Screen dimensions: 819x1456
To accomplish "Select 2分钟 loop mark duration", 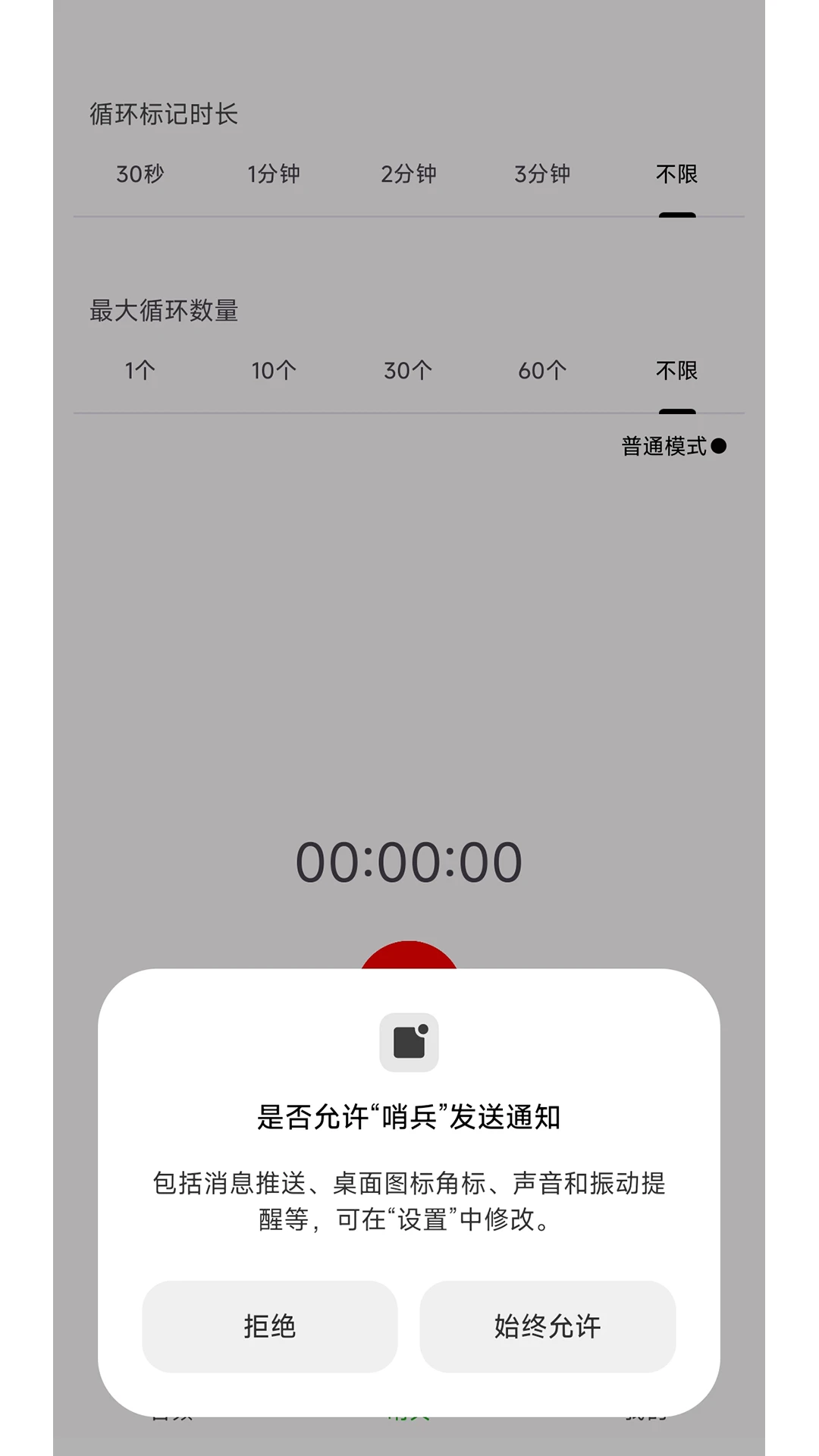I will pyautogui.click(x=408, y=174).
